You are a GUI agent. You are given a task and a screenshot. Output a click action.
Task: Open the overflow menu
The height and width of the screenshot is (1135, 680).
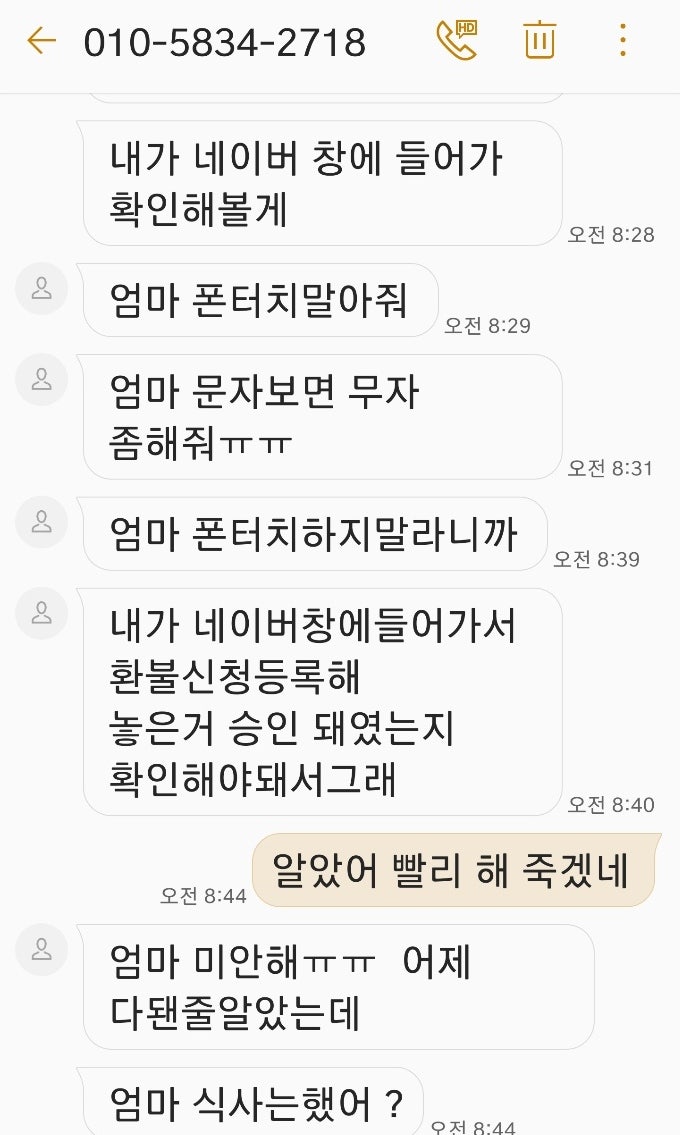(x=622, y=41)
